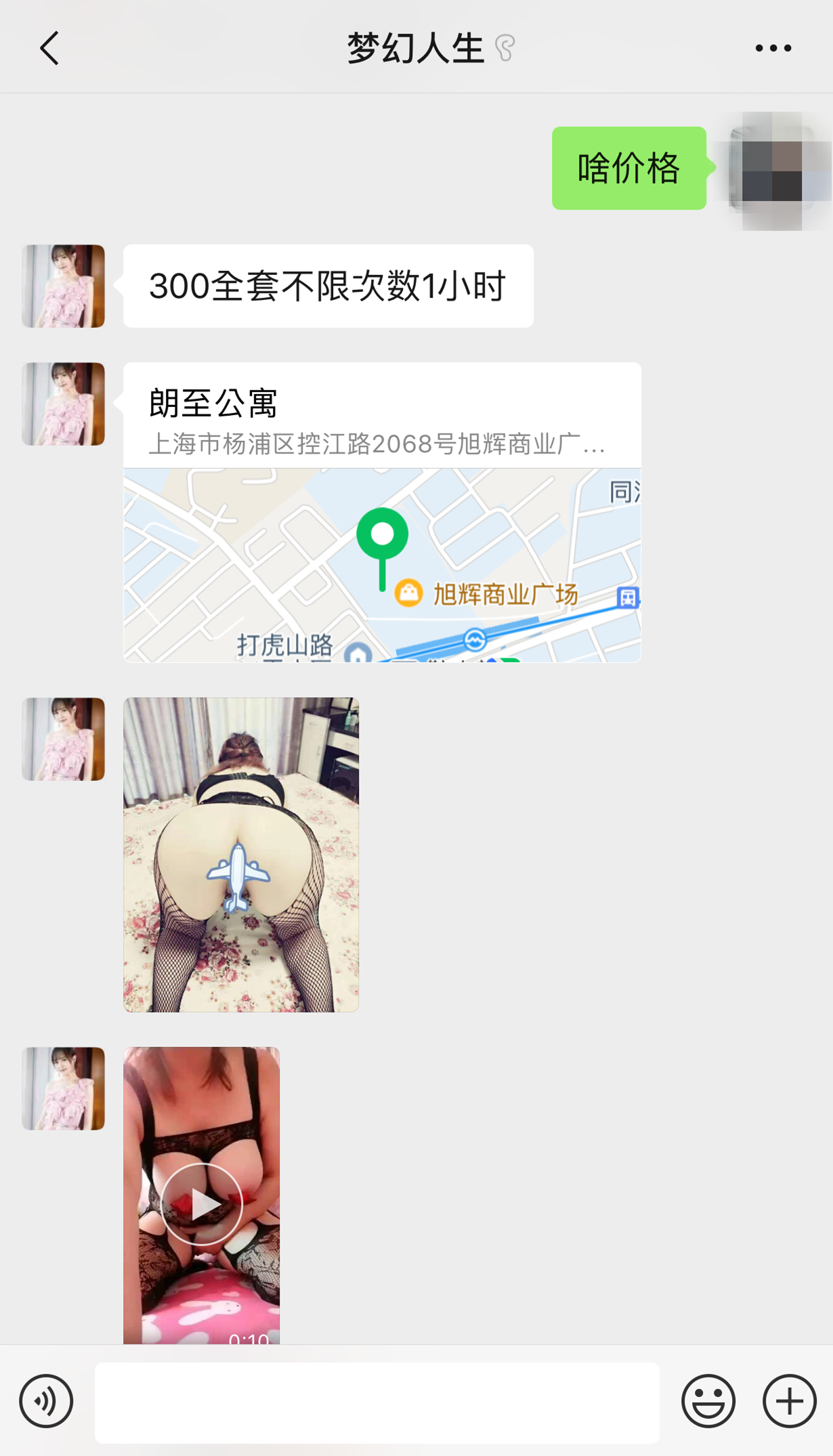The image size is (833, 1456).
Task: Tap the blurred avatar beside the green message
Action: 769,169
